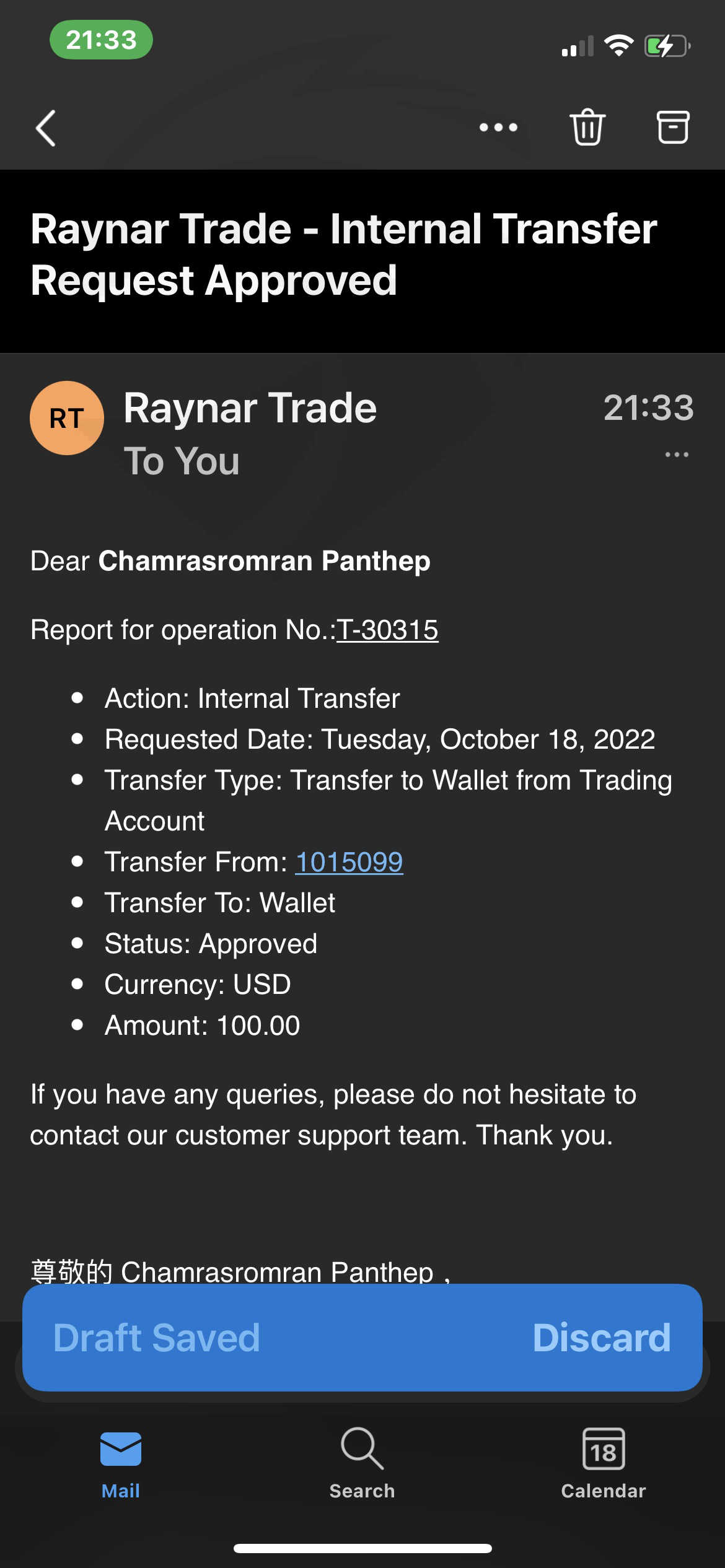Viewport: 725px width, 1568px height.
Task: Discard the saved draft
Action: point(602,1338)
